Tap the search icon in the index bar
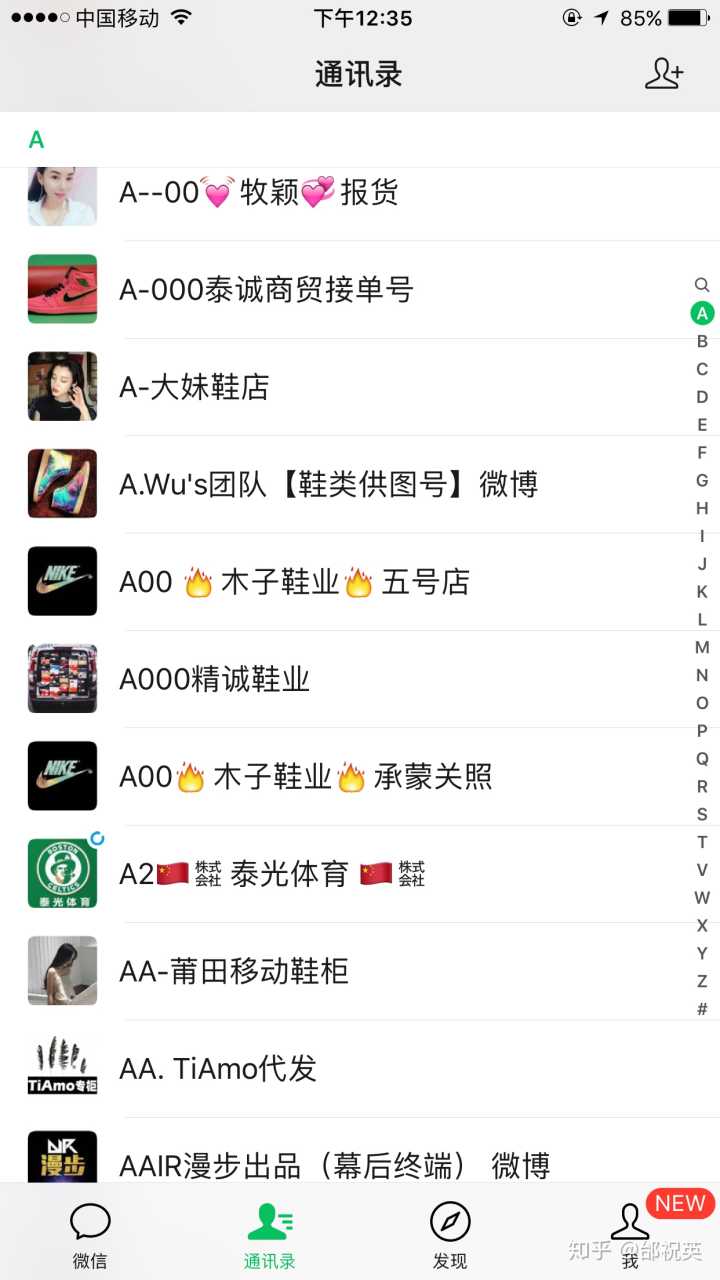This screenshot has height=1280, width=720. (702, 285)
